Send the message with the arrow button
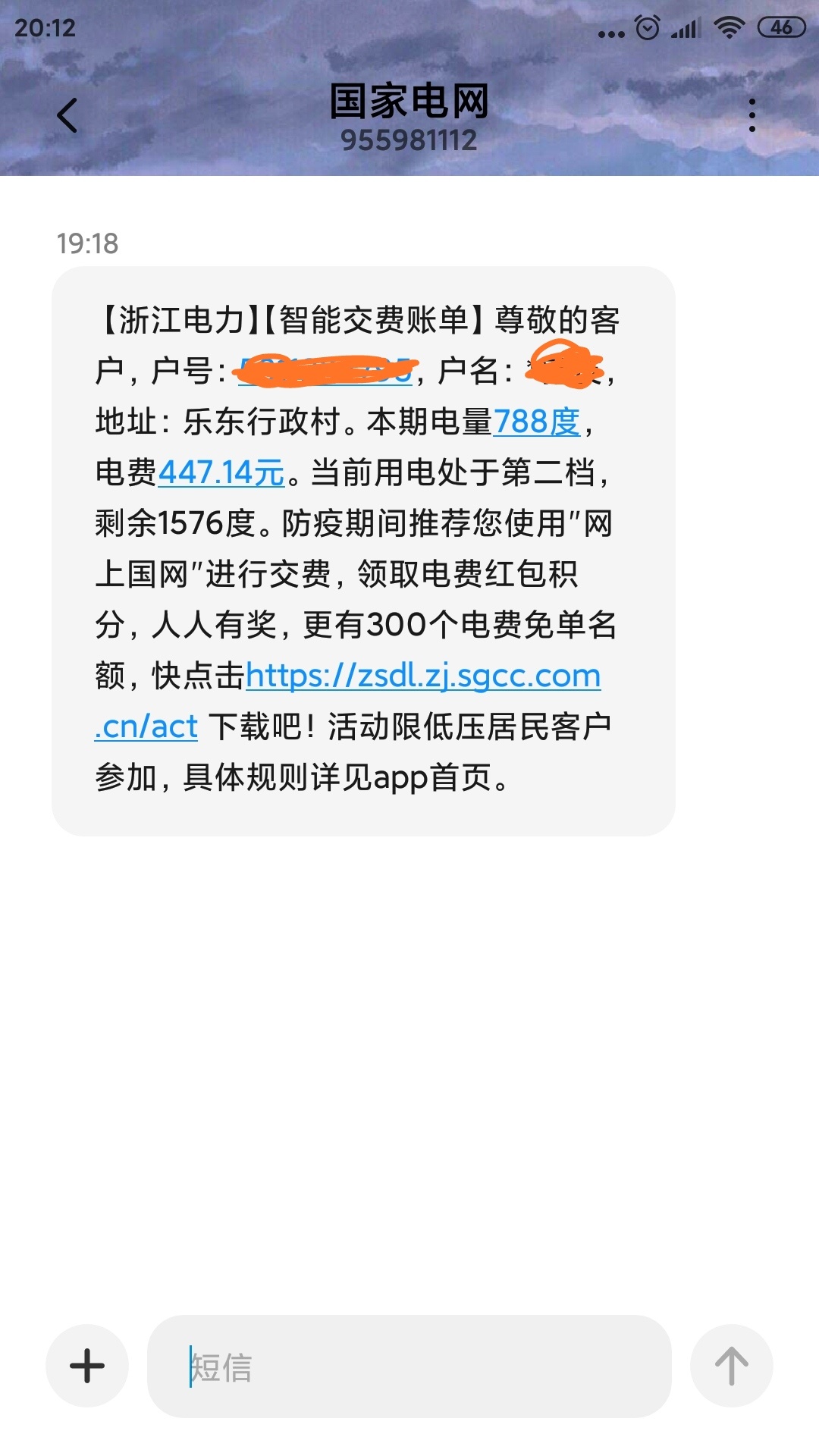The image size is (819, 1456). [731, 1366]
